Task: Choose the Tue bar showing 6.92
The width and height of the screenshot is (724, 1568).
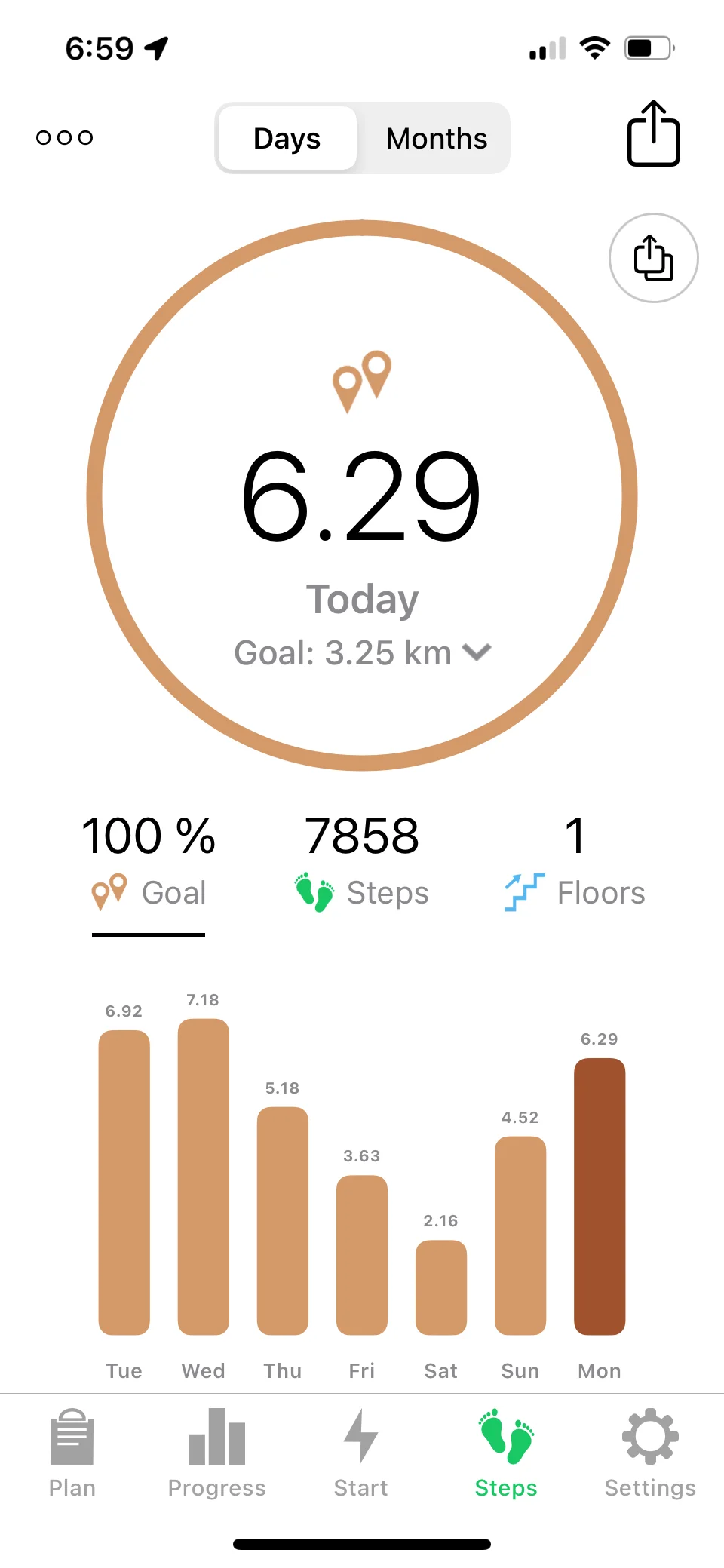Action: pyautogui.click(x=124, y=1182)
